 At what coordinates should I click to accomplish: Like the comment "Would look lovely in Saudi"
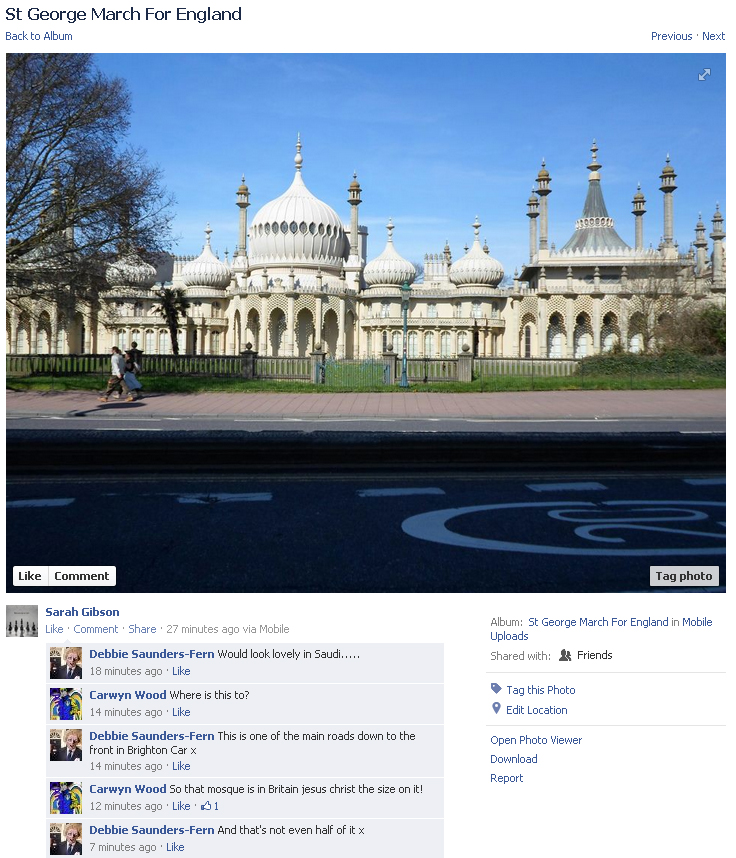[181, 671]
